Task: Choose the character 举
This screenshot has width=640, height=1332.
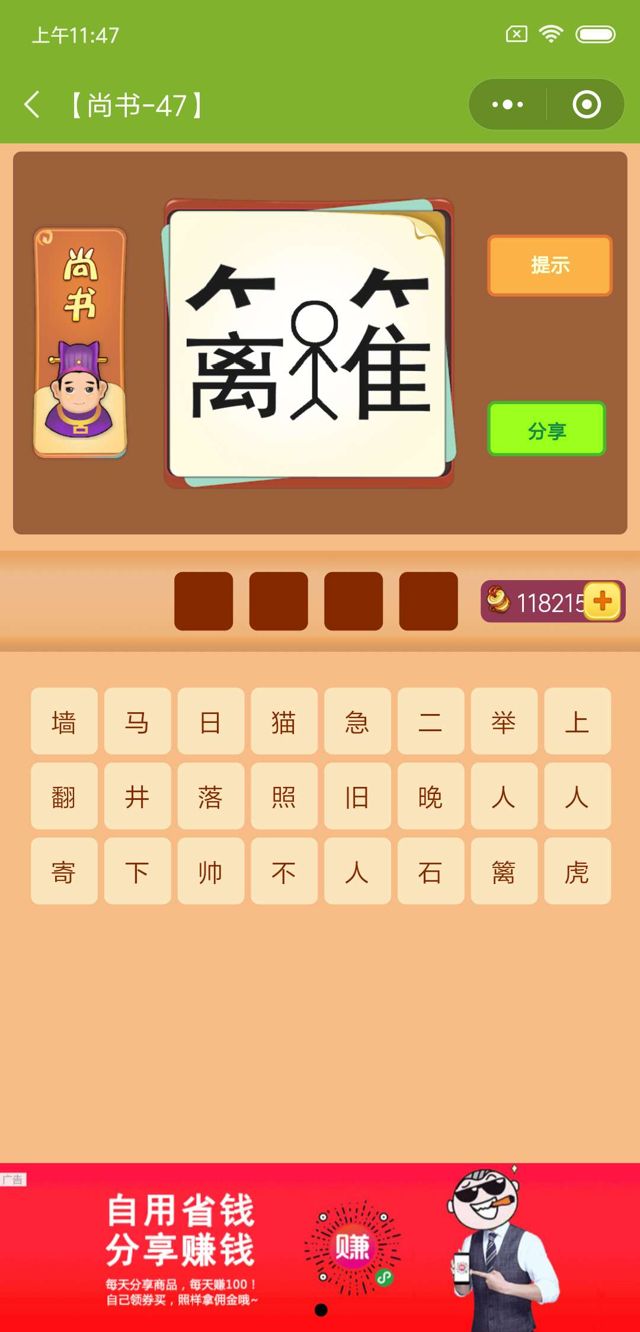Action: point(504,721)
